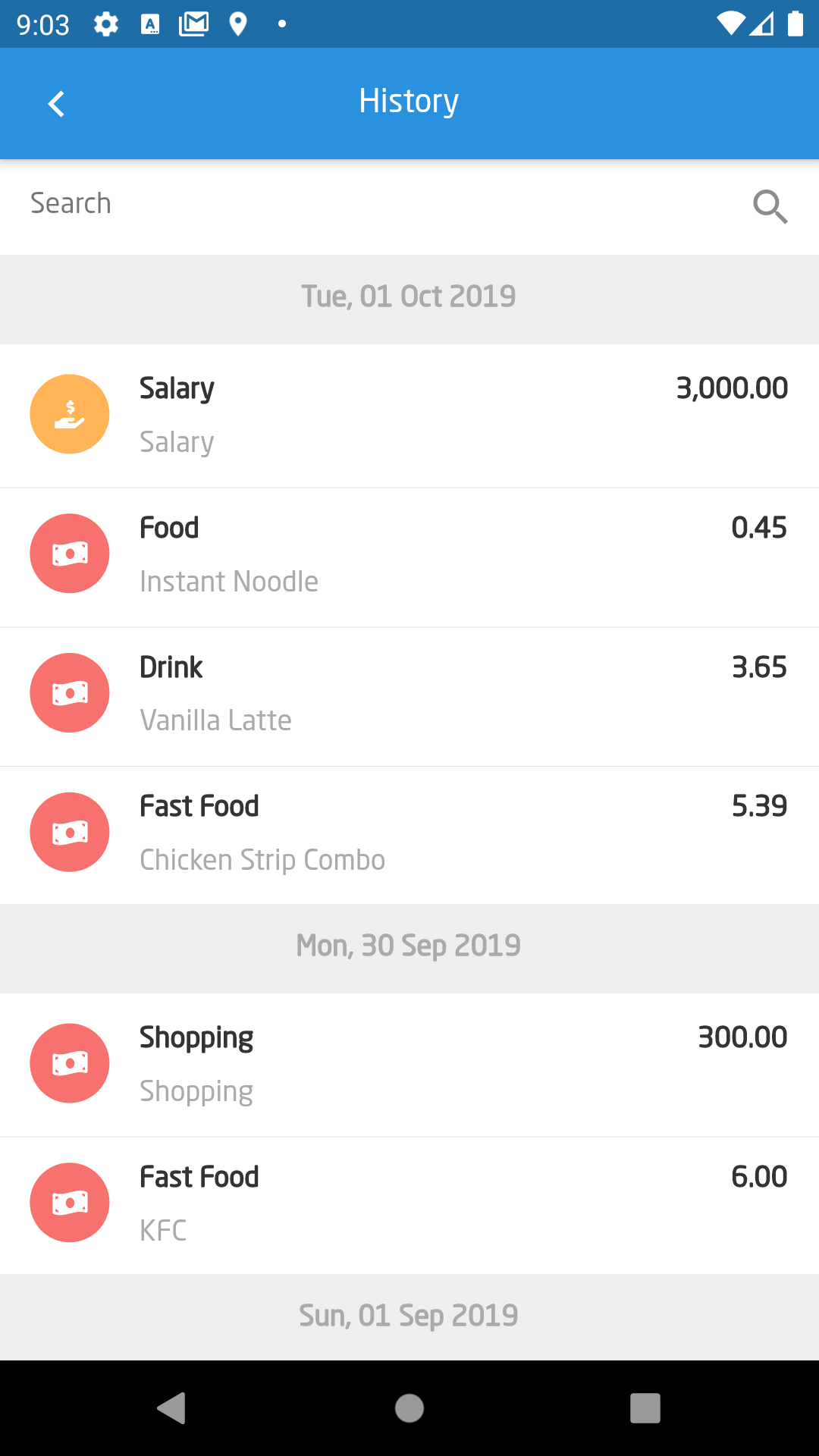Click the location pin status icon
819x1456 pixels.
[239, 24]
